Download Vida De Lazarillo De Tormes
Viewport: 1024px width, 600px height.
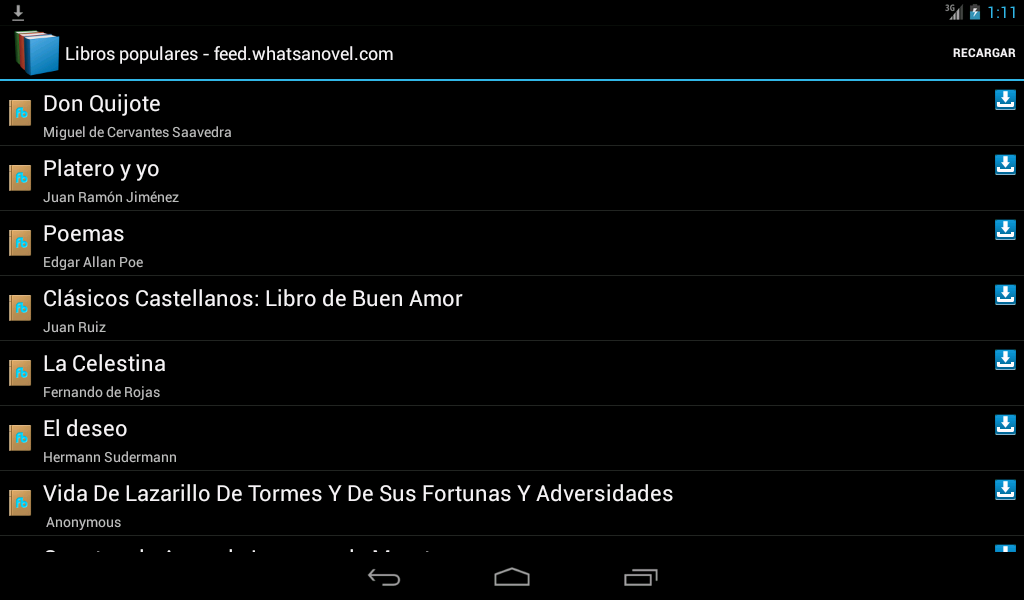pyautogui.click(x=1005, y=490)
